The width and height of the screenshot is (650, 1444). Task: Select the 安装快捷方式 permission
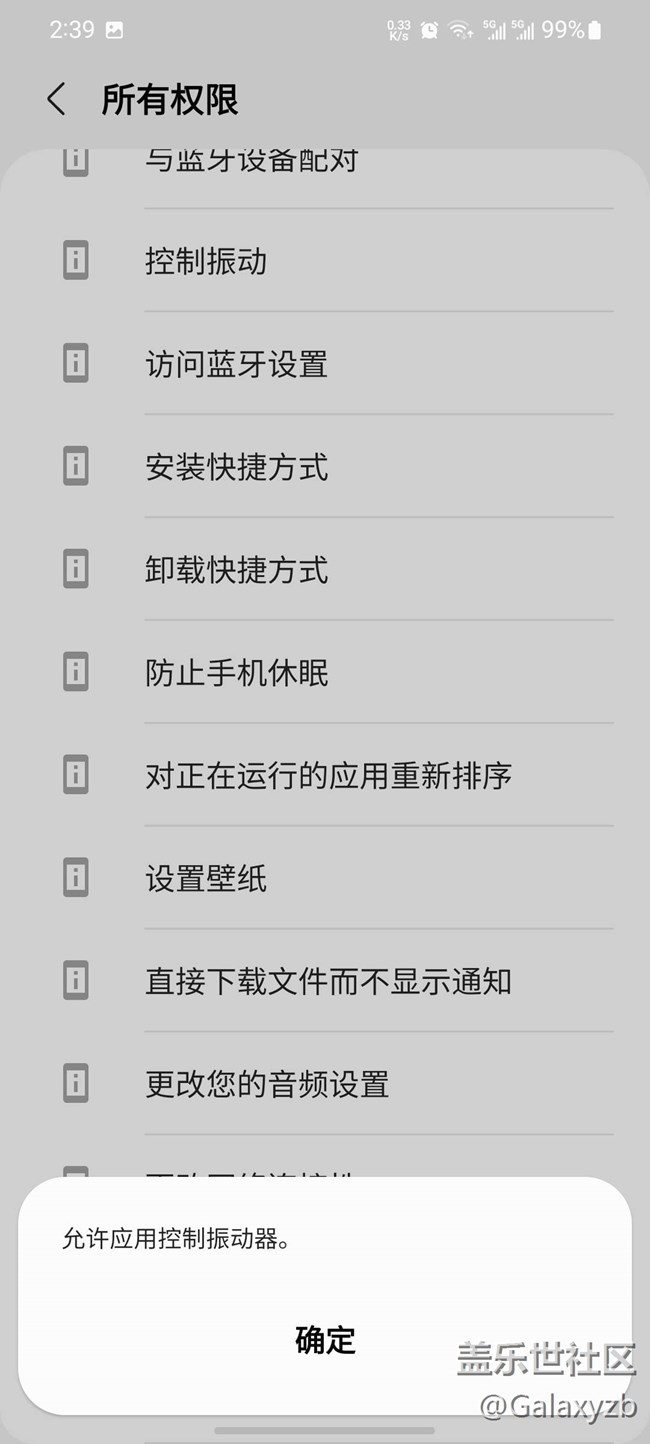point(237,468)
